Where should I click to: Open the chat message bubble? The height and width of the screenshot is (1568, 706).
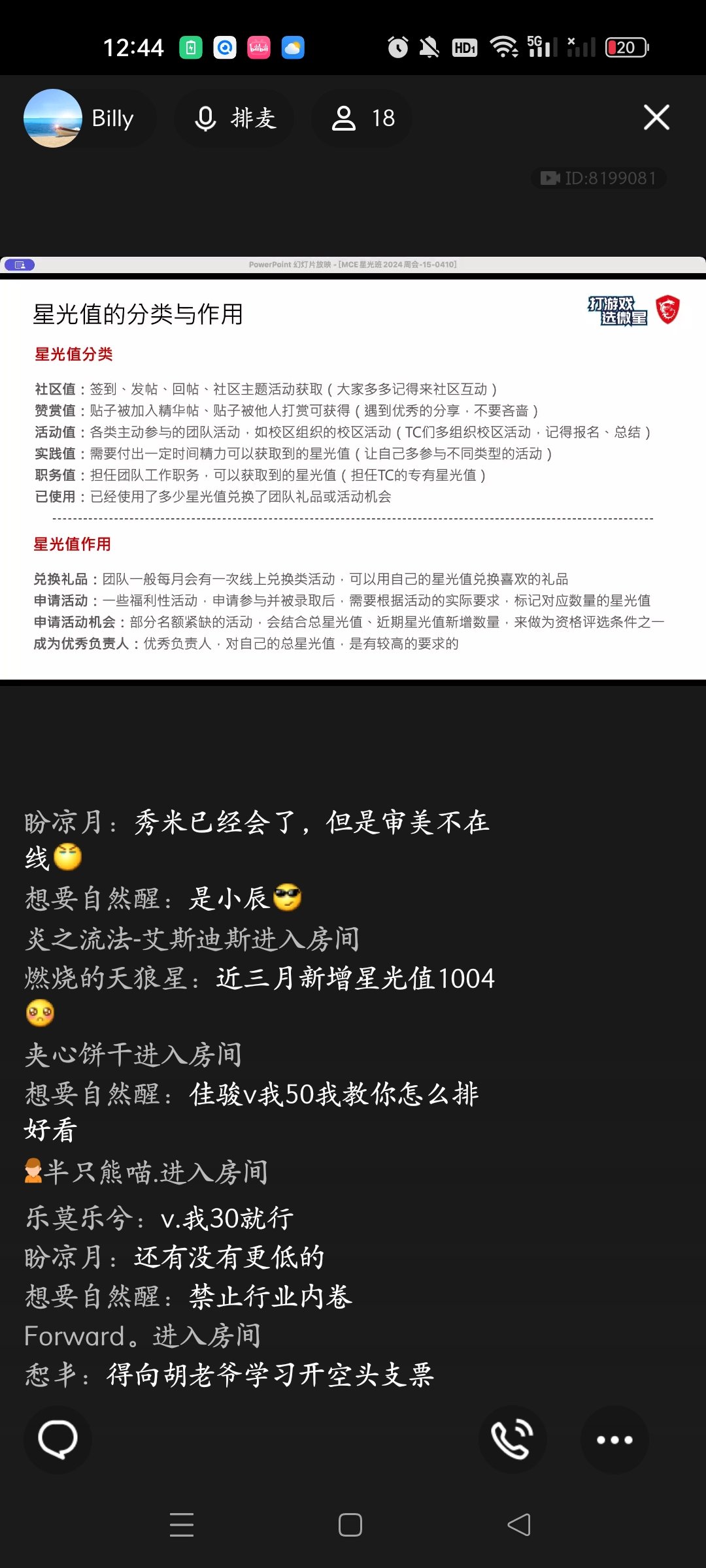point(58,1439)
